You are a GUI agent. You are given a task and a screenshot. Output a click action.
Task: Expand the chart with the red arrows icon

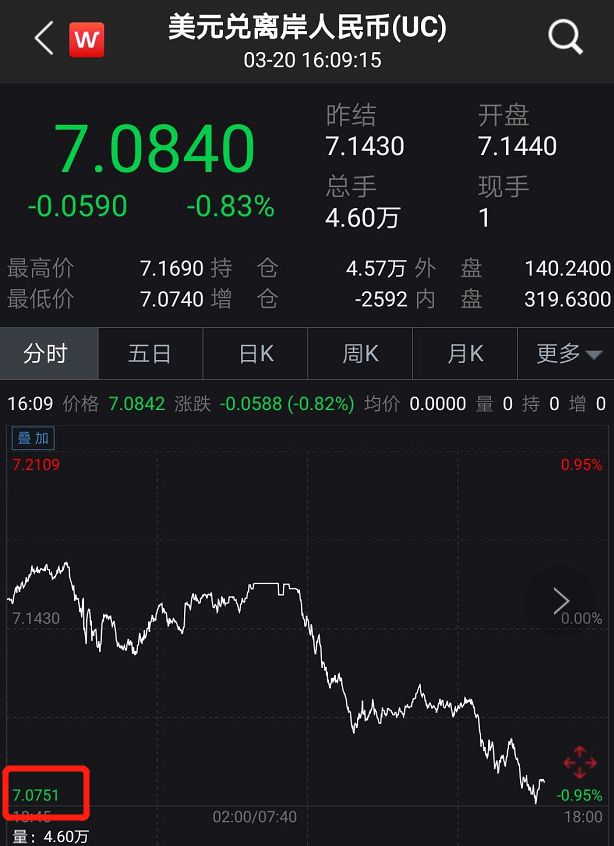(x=580, y=763)
